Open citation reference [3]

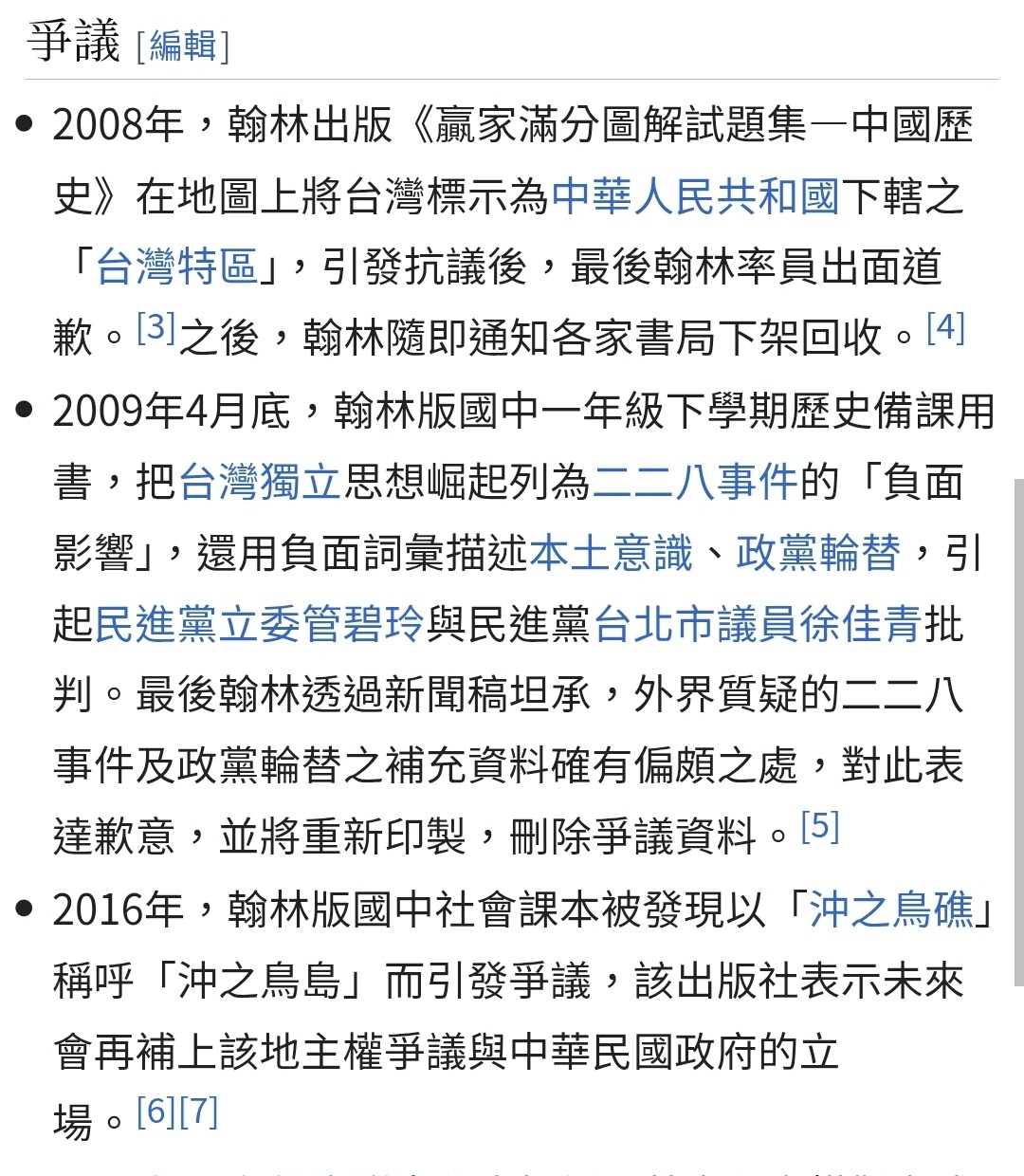point(156,328)
